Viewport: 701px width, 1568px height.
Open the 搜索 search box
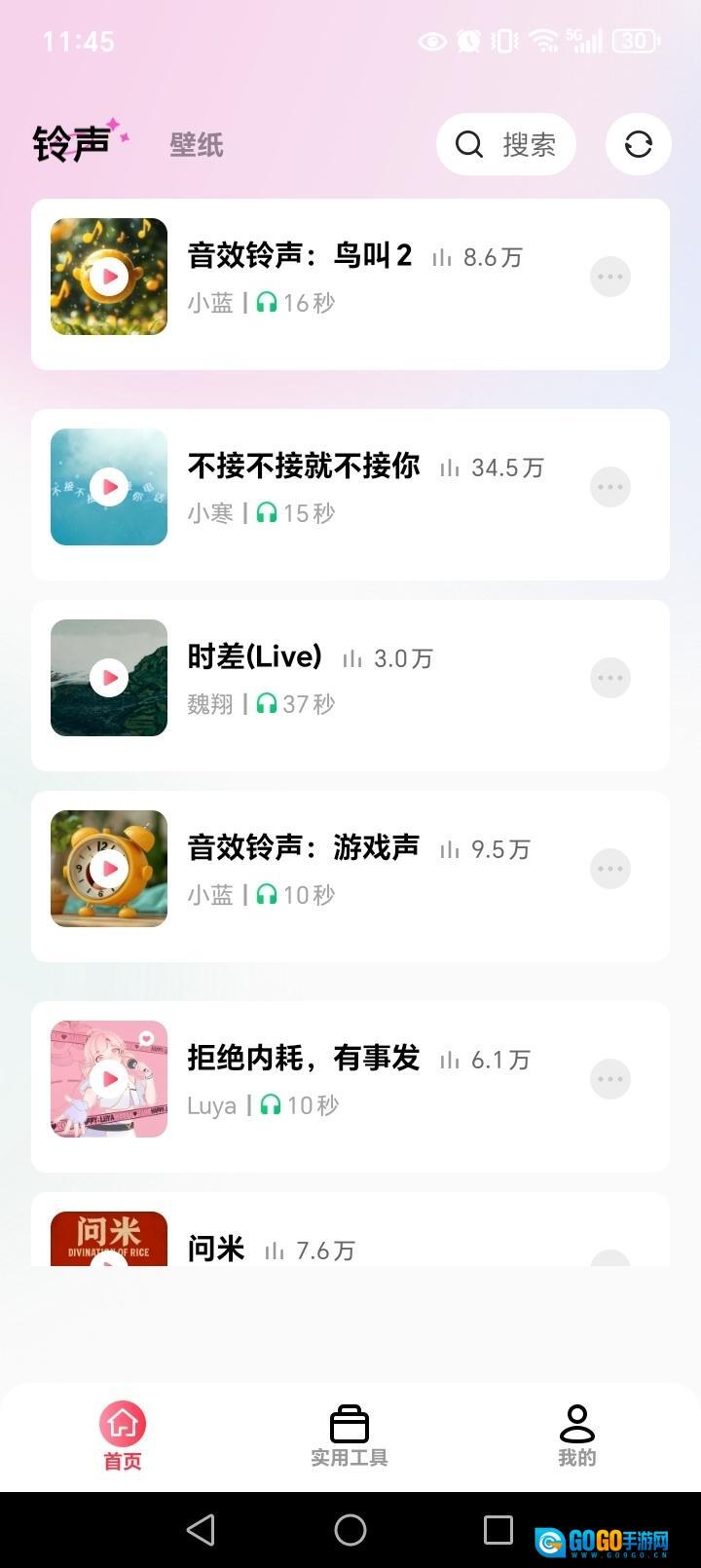tap(506, 145)
